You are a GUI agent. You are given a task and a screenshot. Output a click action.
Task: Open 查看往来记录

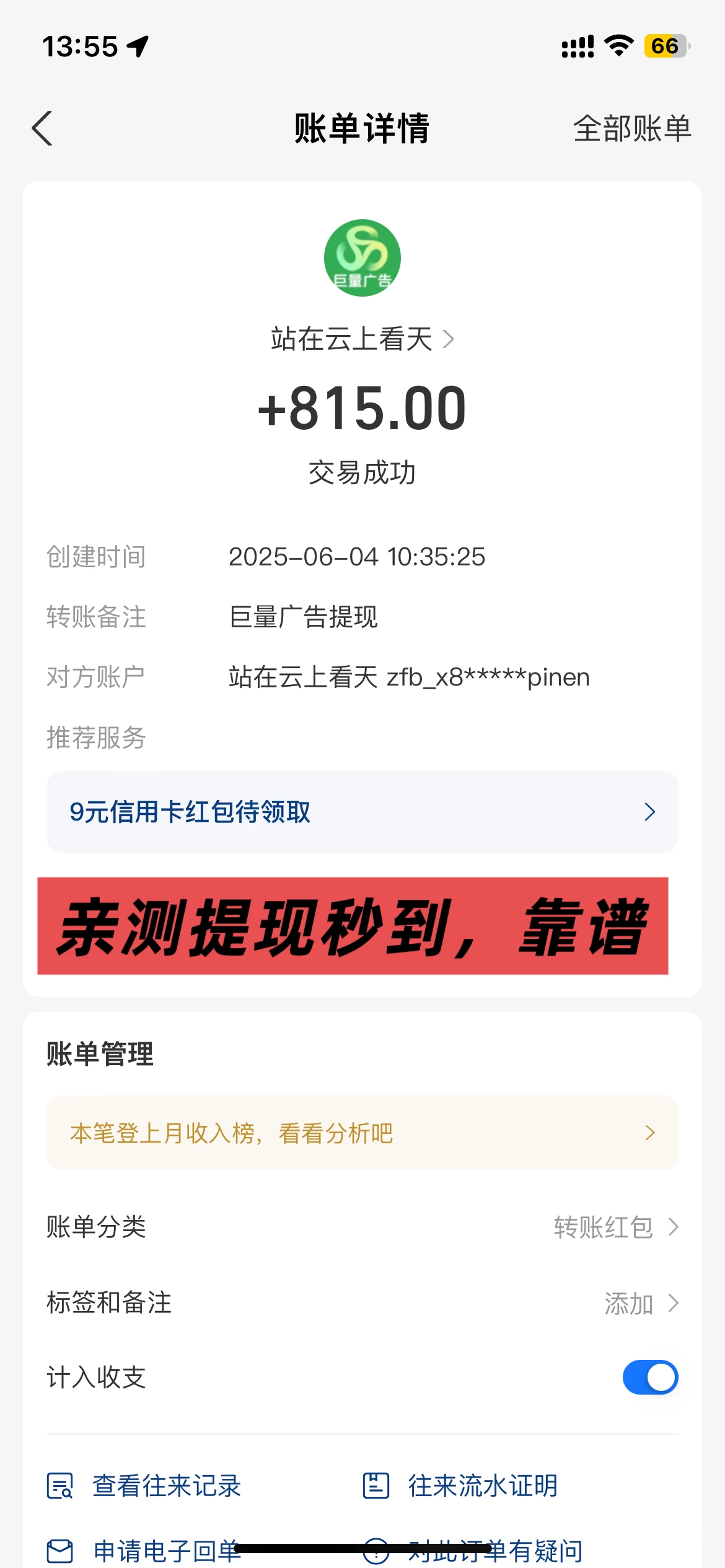point(146,1486)
